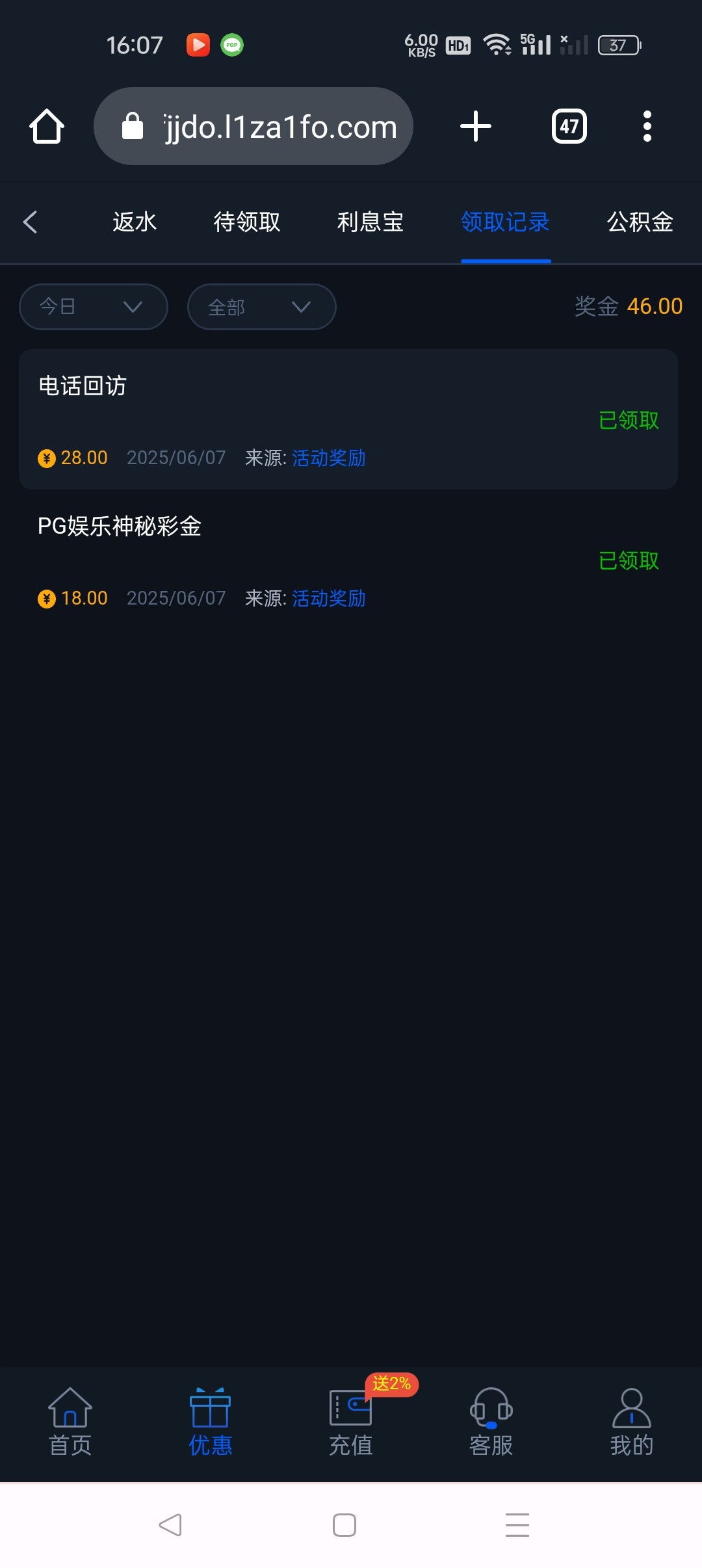Open the 电话回访 reward record
Viewport: 702px width, 1568px height.
pyautogui.click(x=348, y=419)
